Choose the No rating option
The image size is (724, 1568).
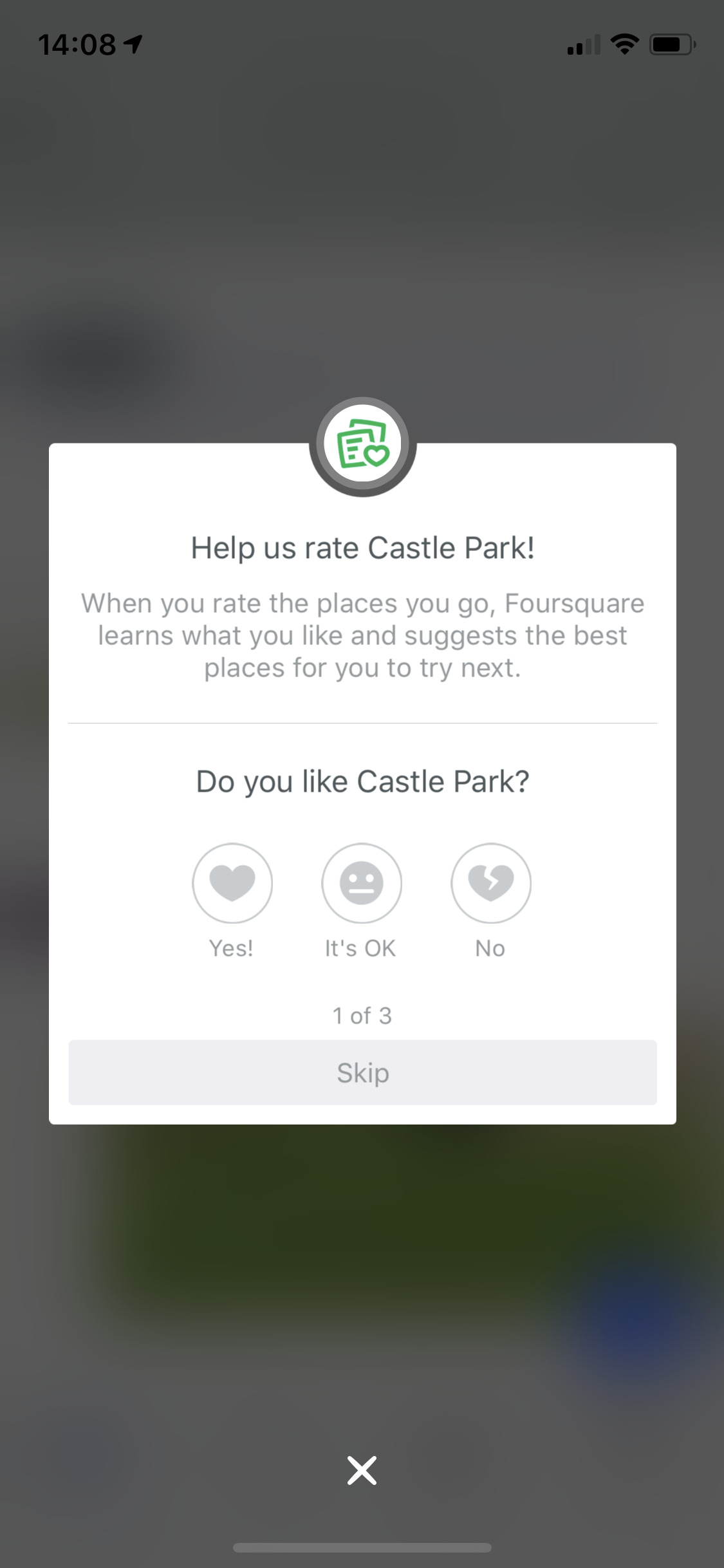491,901
